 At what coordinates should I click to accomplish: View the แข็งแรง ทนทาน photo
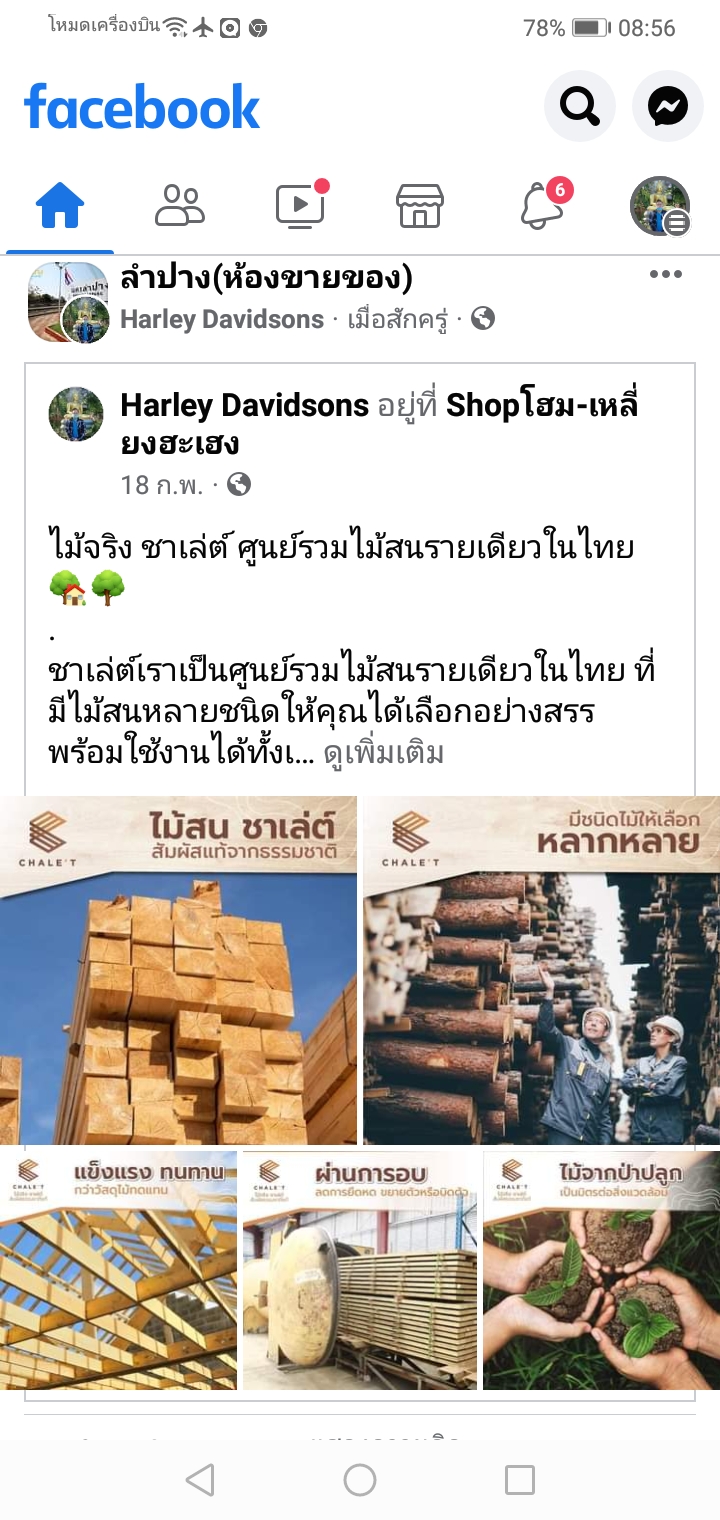pyautogui.click(x=119, y=1270)
